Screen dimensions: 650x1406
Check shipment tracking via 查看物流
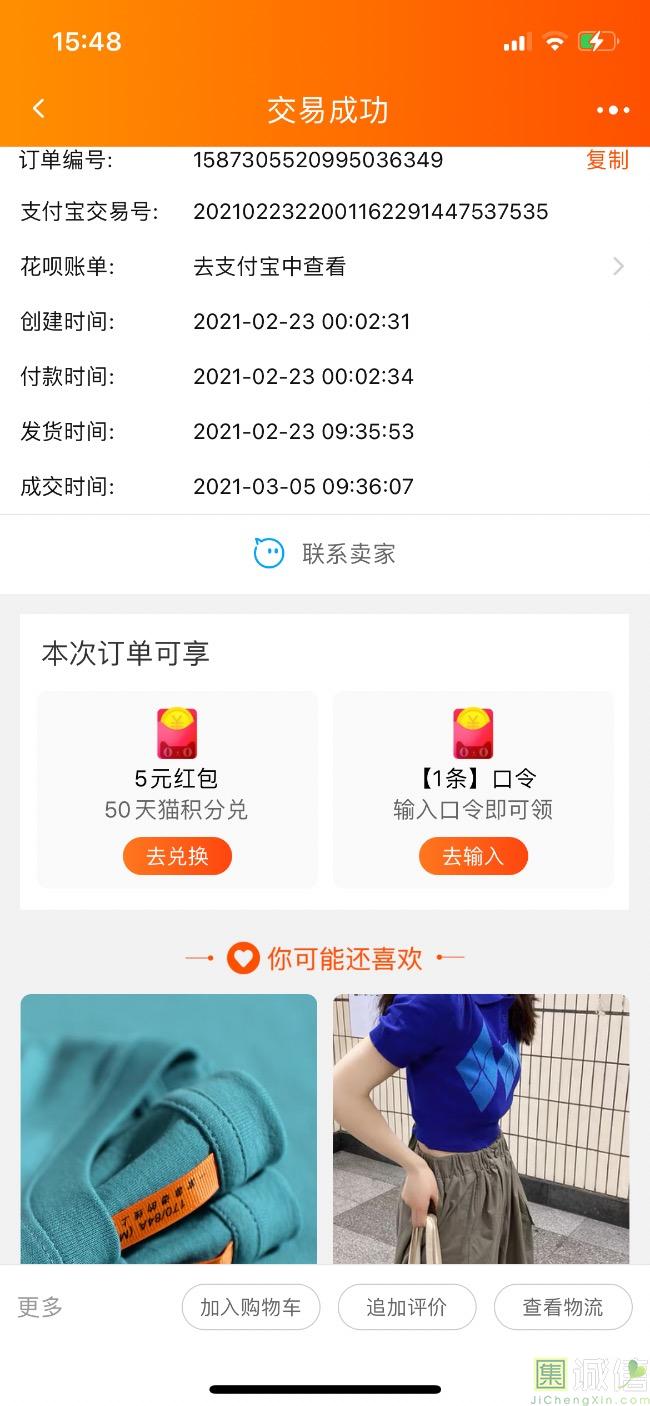[563, 1307]
